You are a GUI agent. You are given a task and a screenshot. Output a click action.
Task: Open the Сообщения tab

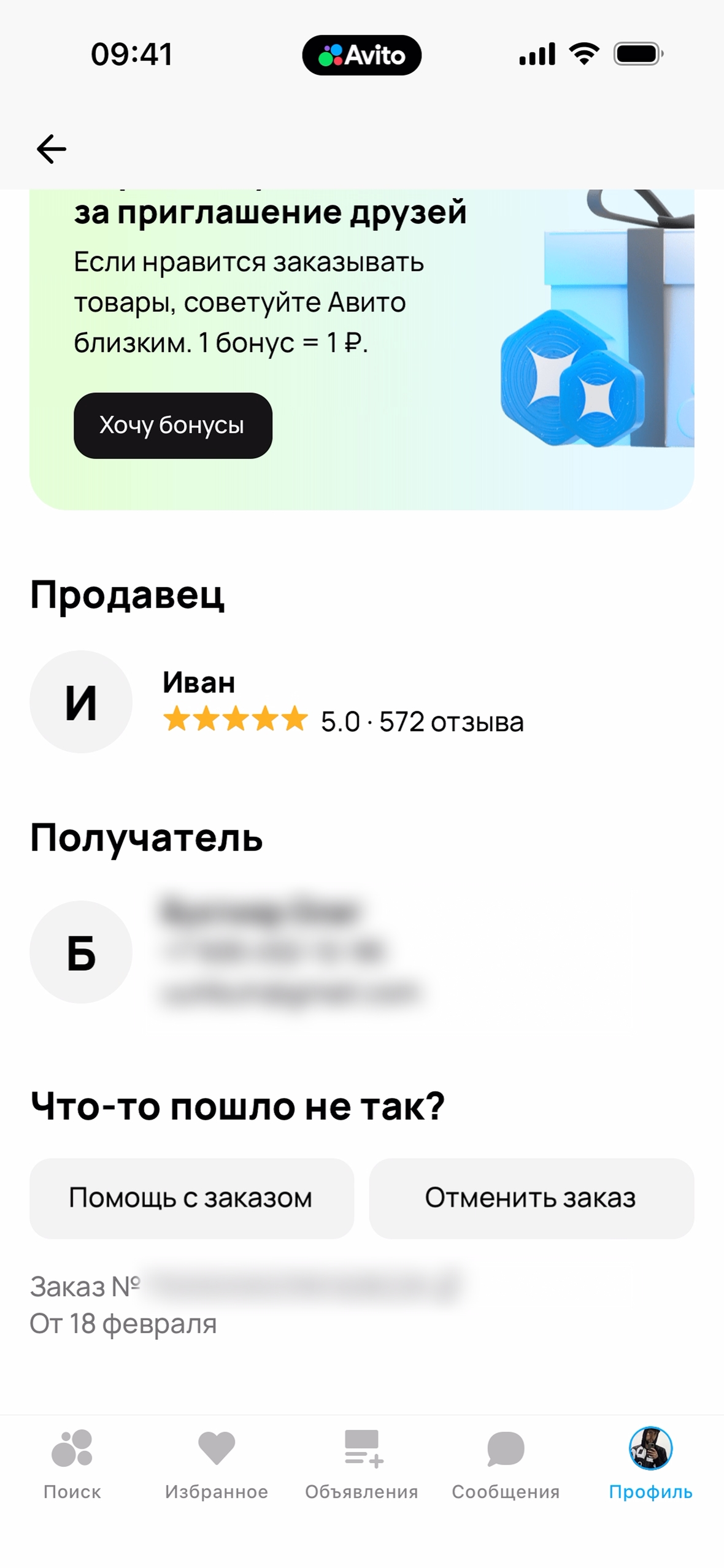point(506,1463)
